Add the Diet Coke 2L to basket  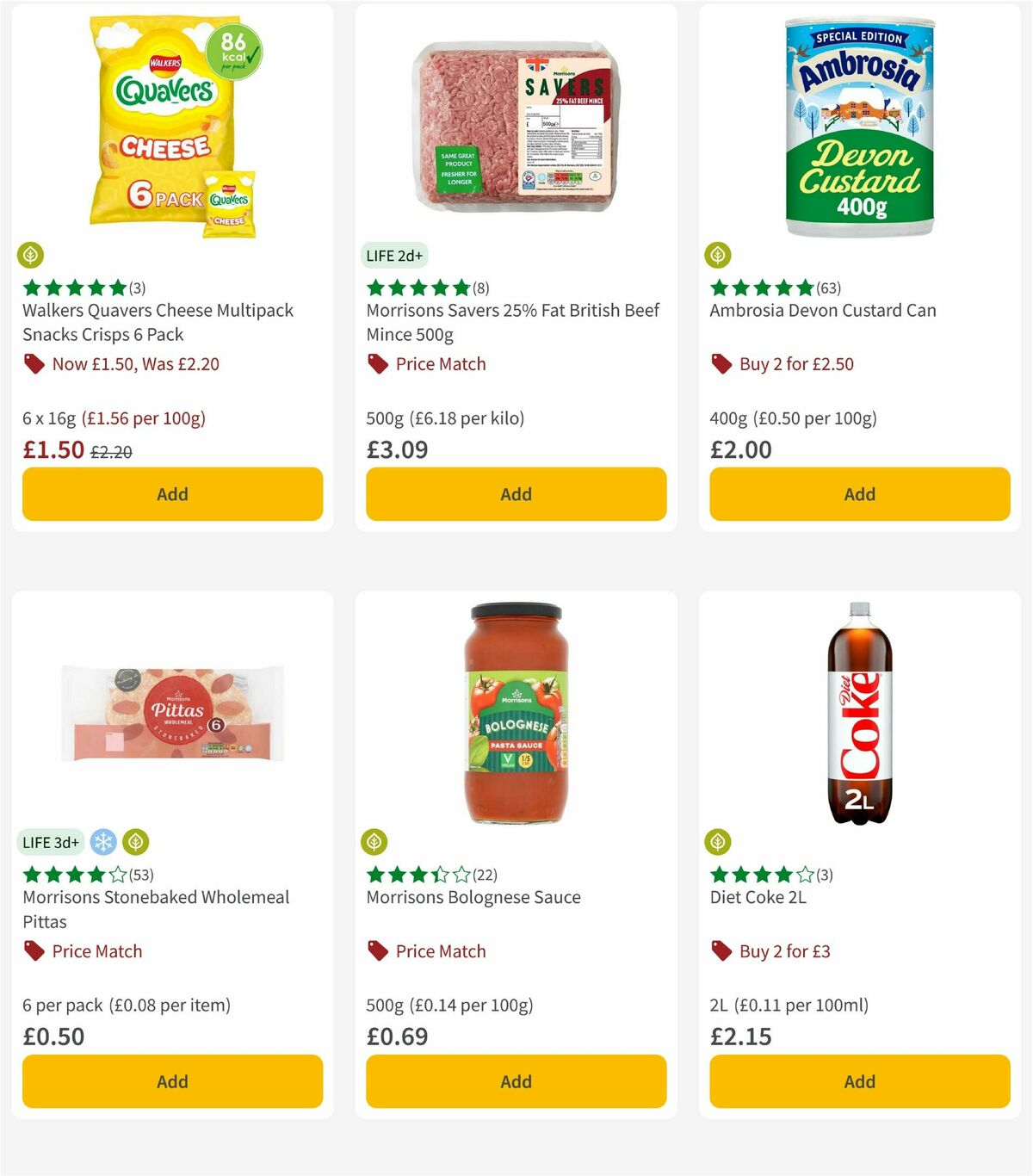[x=858, y=1081]
